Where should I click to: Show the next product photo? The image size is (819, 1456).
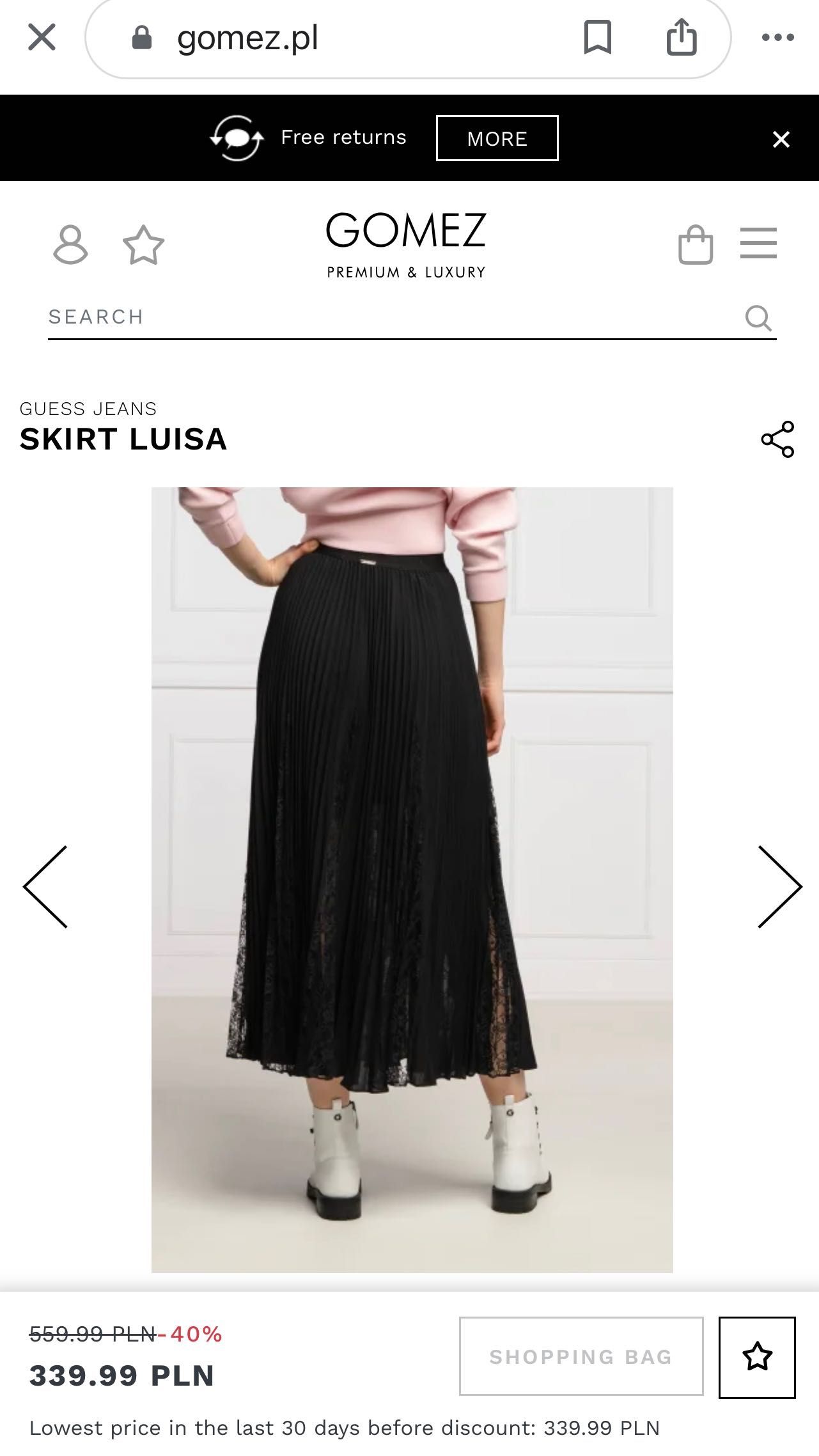pos(779,886)
